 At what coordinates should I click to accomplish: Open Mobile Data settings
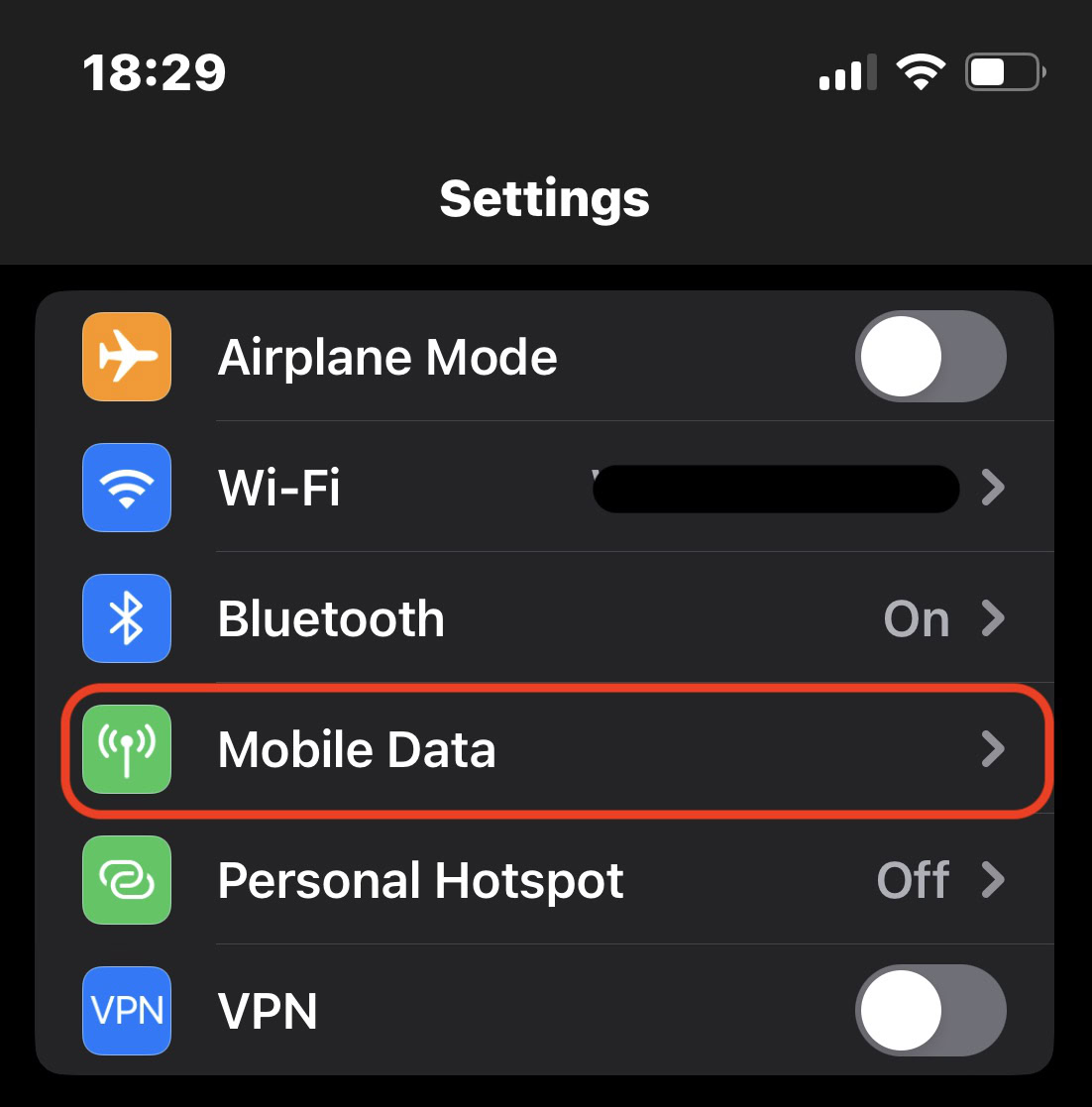(x=544, y=749)
